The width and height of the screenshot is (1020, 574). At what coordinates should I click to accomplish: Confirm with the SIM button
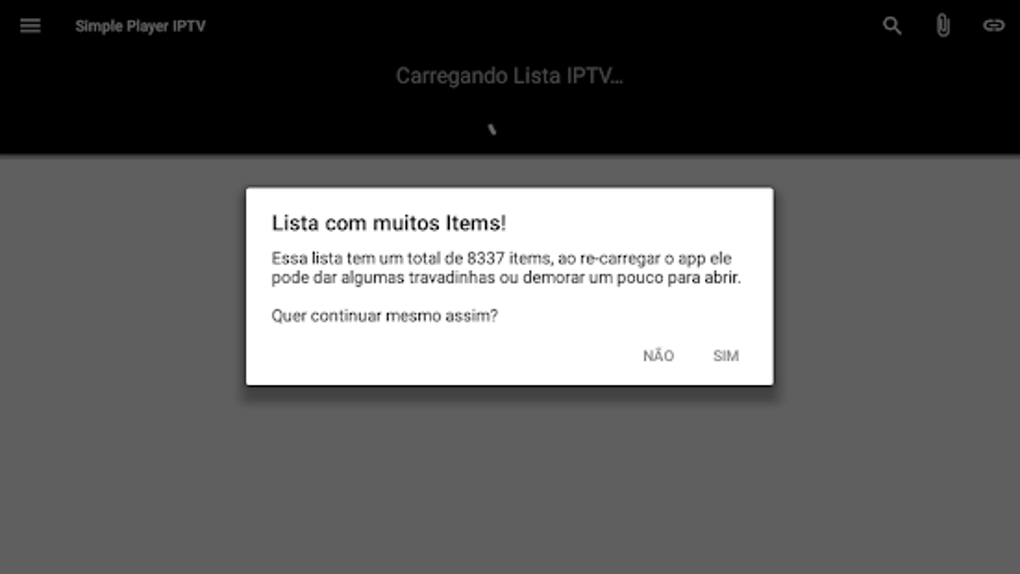click(x=725, y=356)
